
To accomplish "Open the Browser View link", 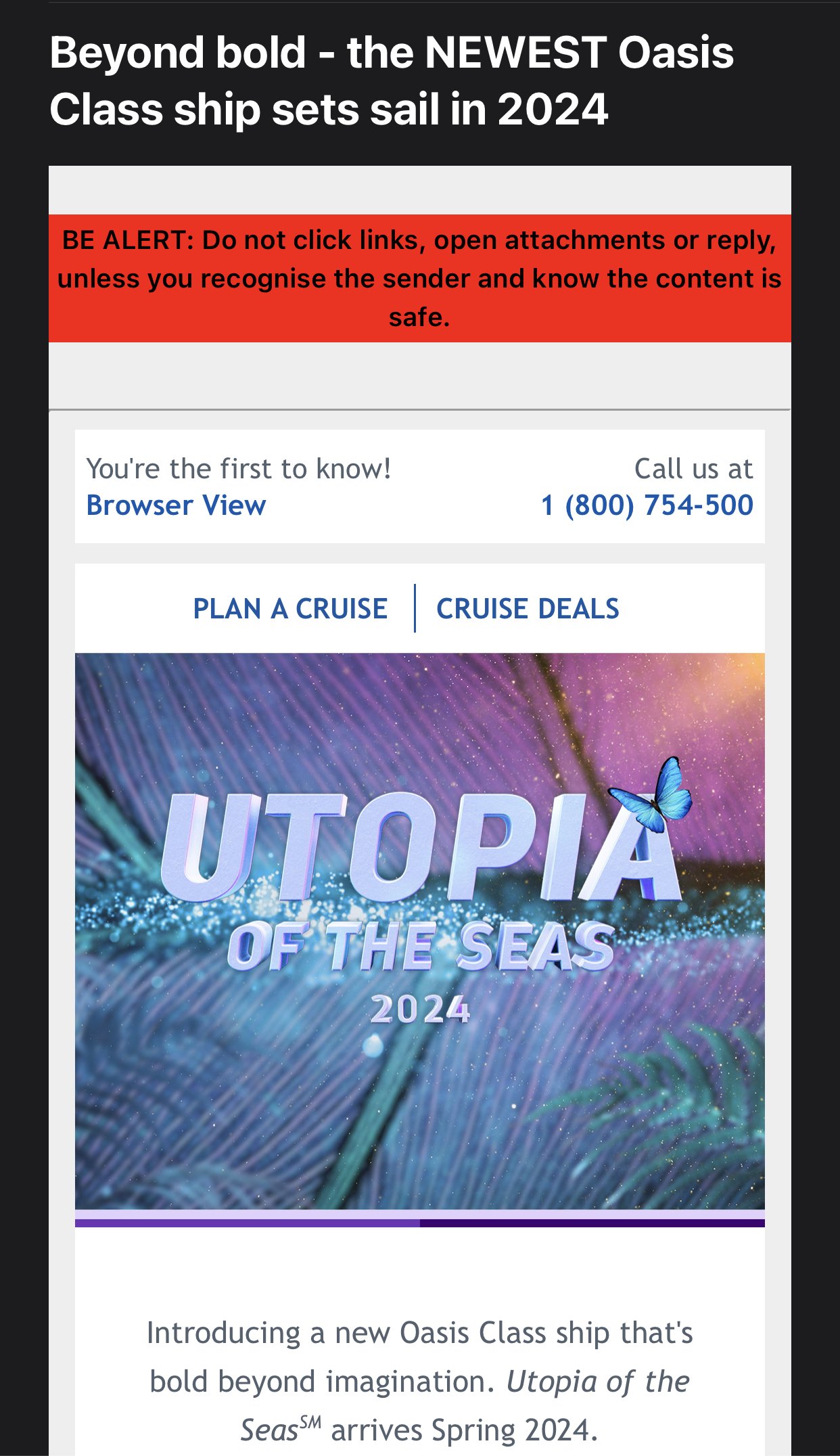I will pyautogui.click(x=176, y=505).
